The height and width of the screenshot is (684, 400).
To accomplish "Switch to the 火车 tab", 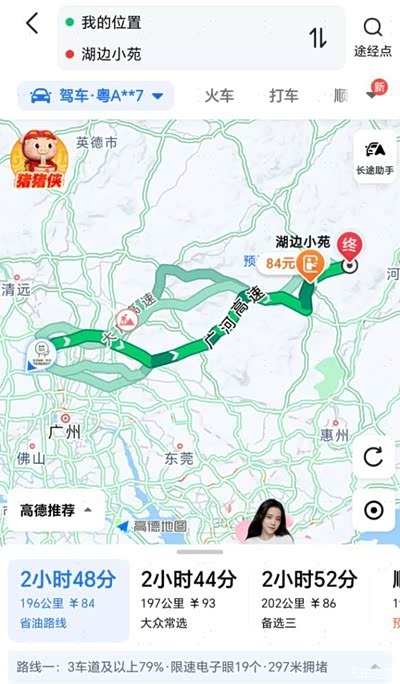I will 219,96.
